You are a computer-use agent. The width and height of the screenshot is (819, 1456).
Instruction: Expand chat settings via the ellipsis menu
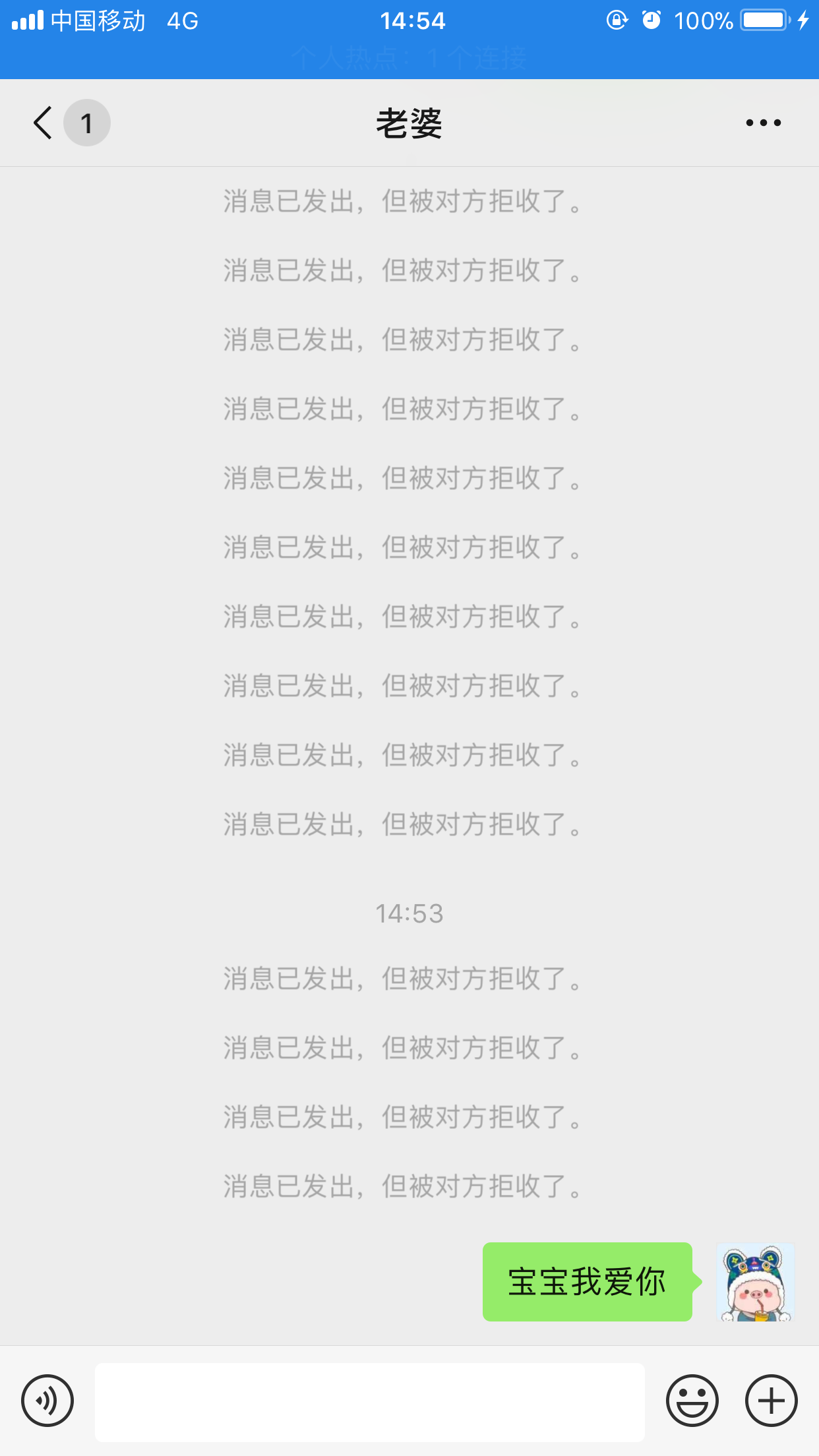[764, 122]
